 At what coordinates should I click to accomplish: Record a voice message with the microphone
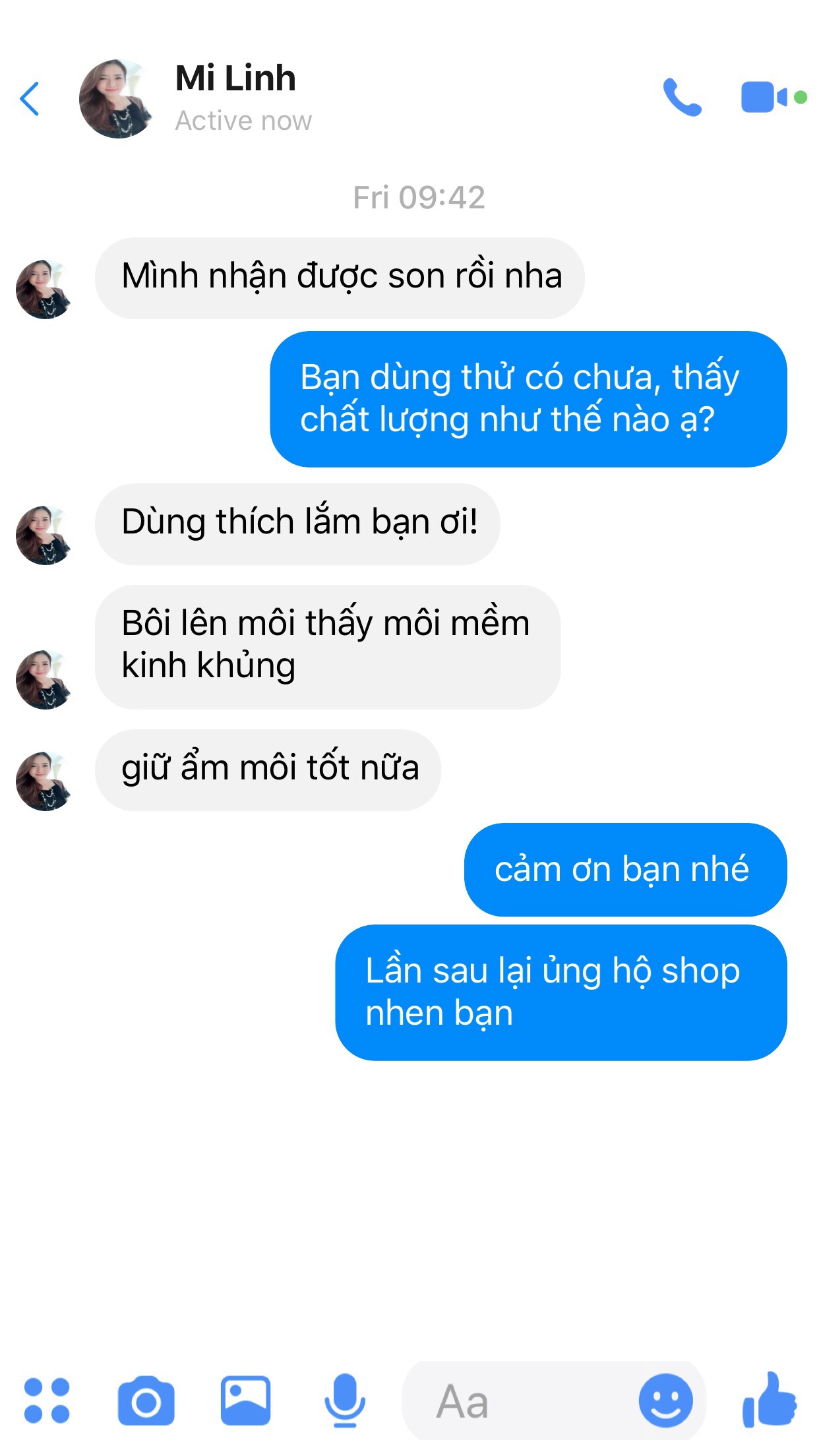[x=344, y=1401]
